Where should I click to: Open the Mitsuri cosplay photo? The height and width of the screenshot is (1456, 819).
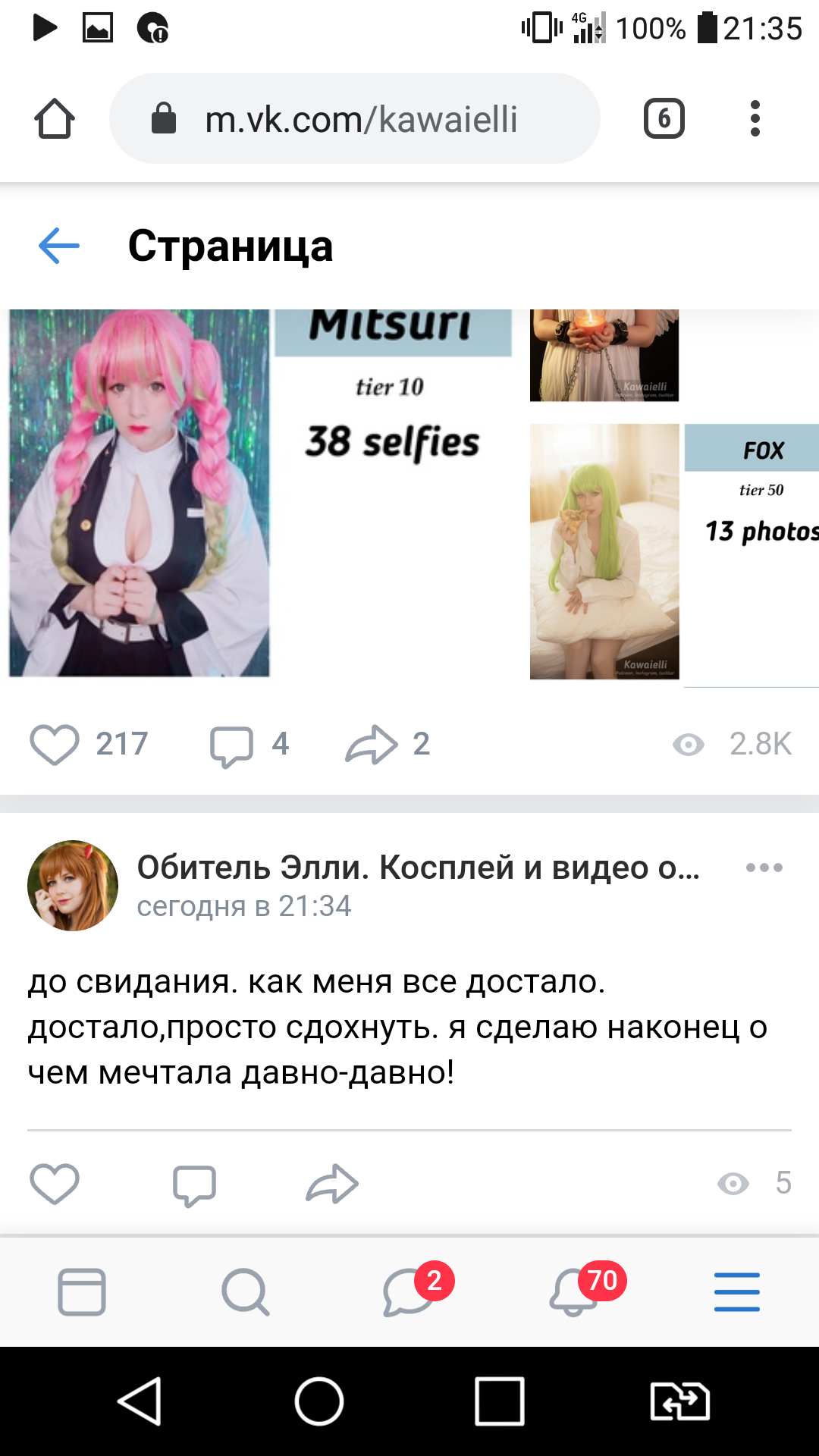140,493
